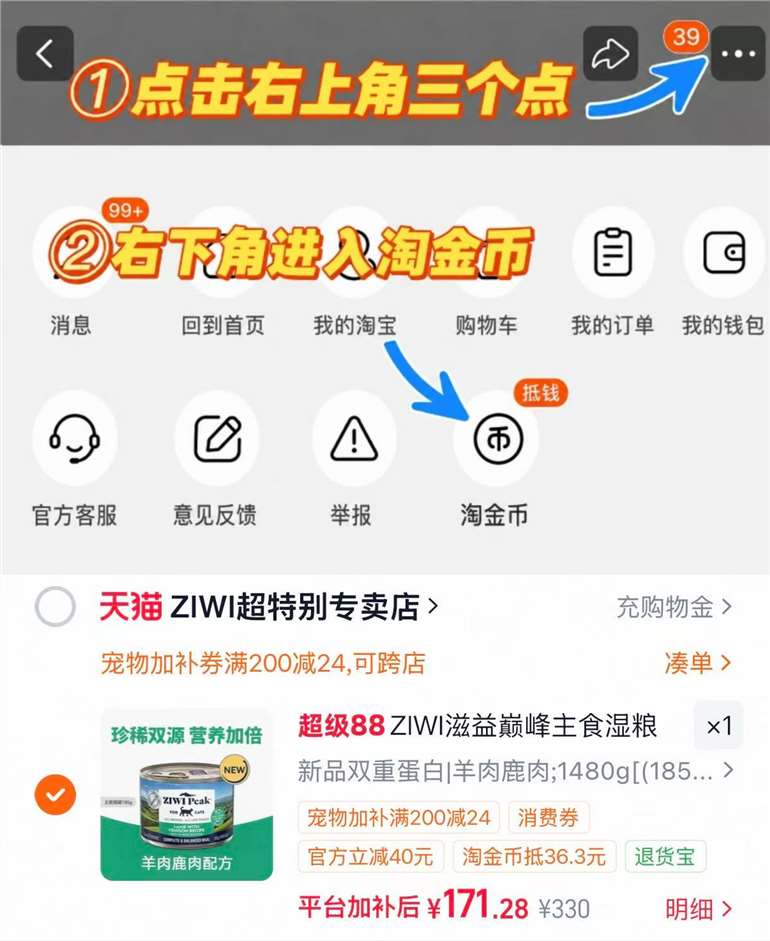This screenshot has width=770, height=941.
Task: Open the ZIWI wet food product image
Action: tap(187, 795)
